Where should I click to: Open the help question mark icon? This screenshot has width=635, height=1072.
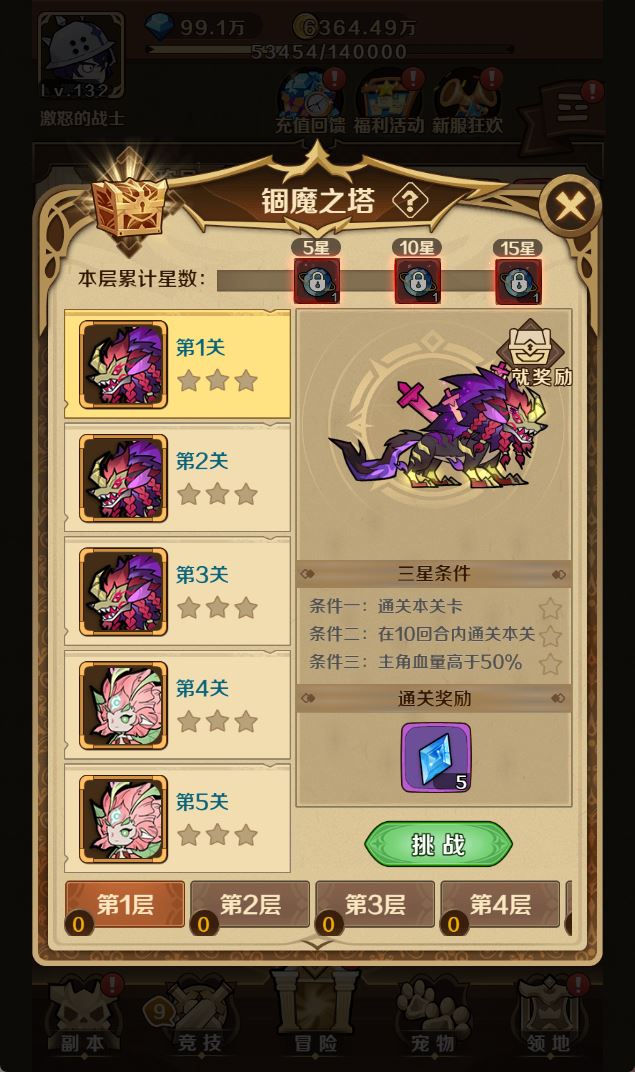click(409, 202)
